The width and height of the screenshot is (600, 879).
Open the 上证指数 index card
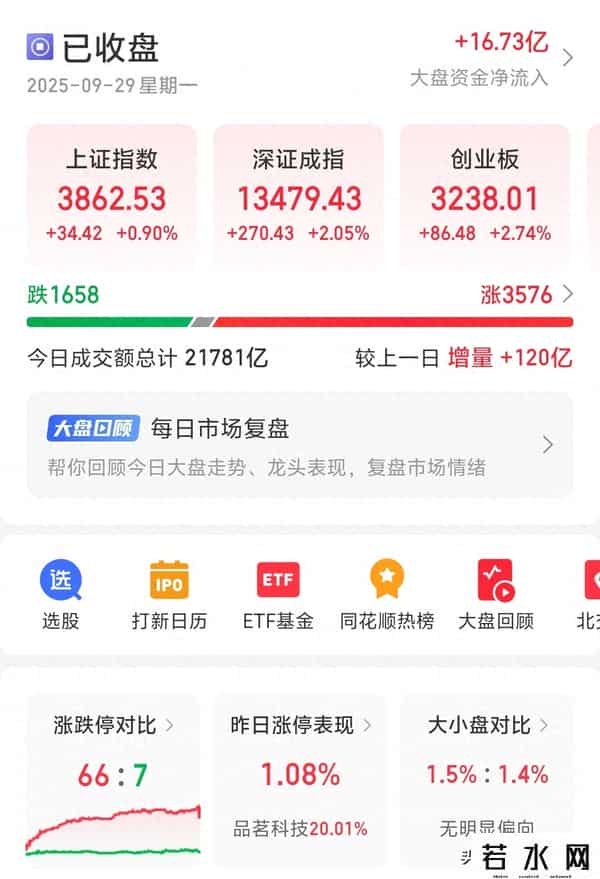pos(112,197)
